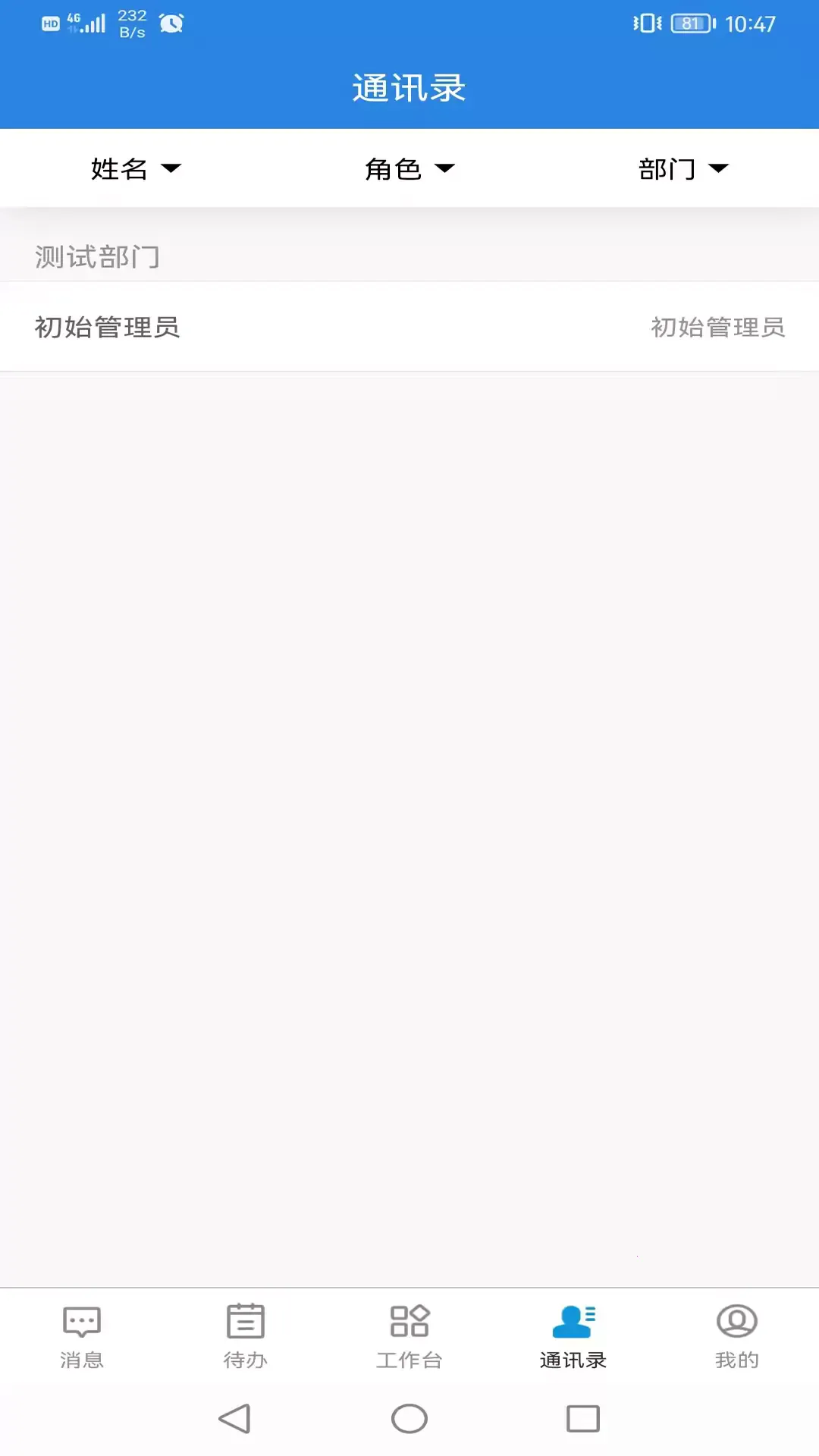Select the 初始管理员 contact entry
Image resolution: width=819 pixels, height=1456 pixels.
click(409, 328)
